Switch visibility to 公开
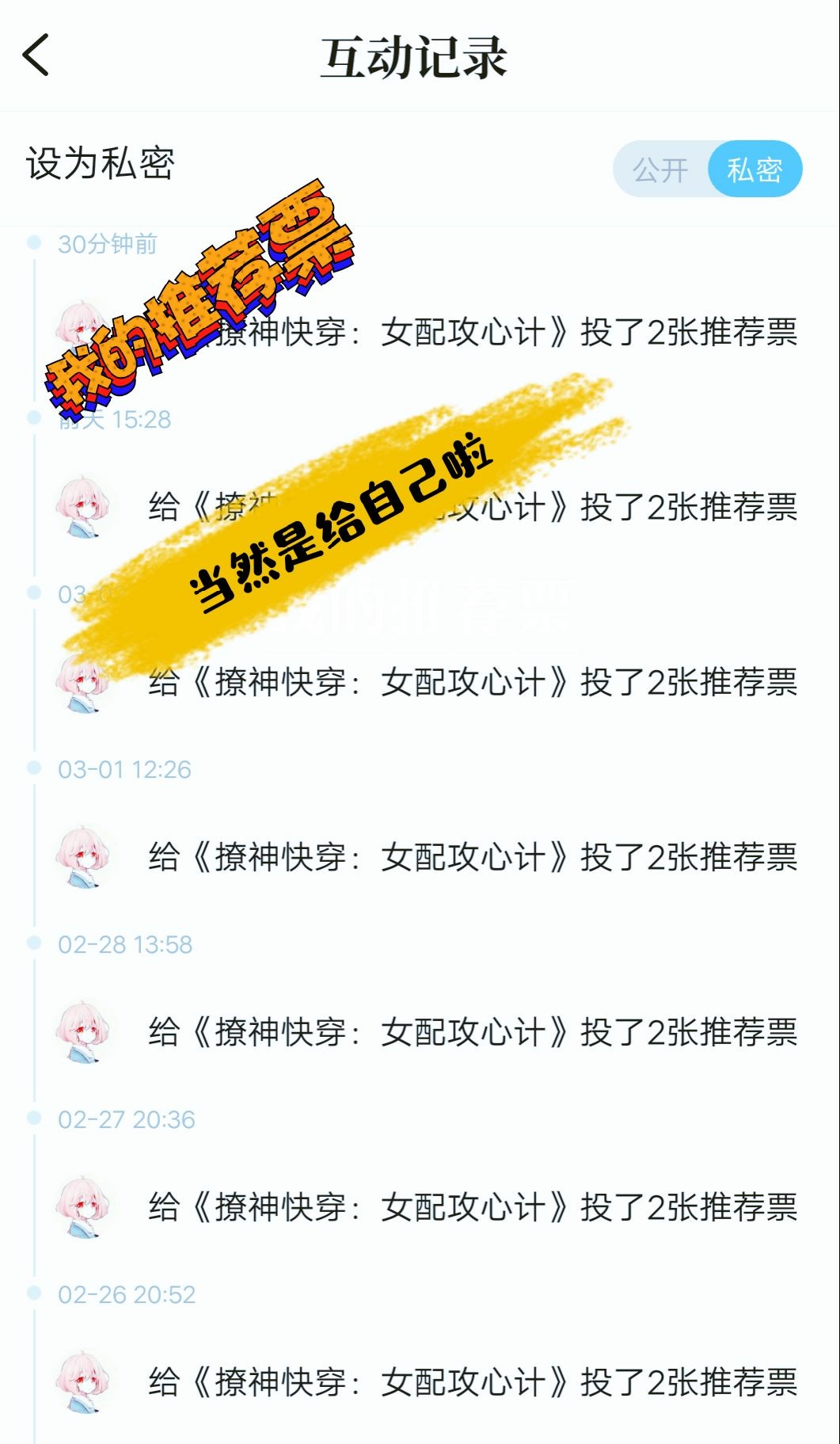The image size is (840, 1444). 659,170
